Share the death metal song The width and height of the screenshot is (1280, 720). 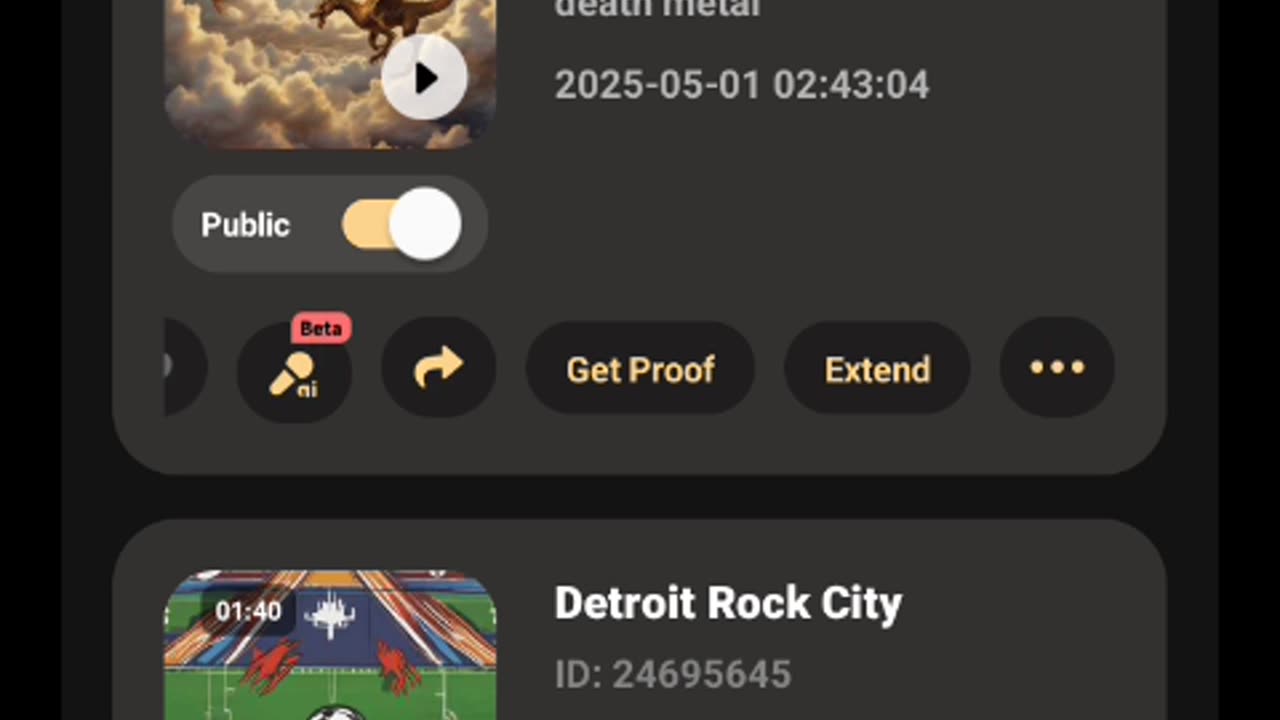point(438,369)
